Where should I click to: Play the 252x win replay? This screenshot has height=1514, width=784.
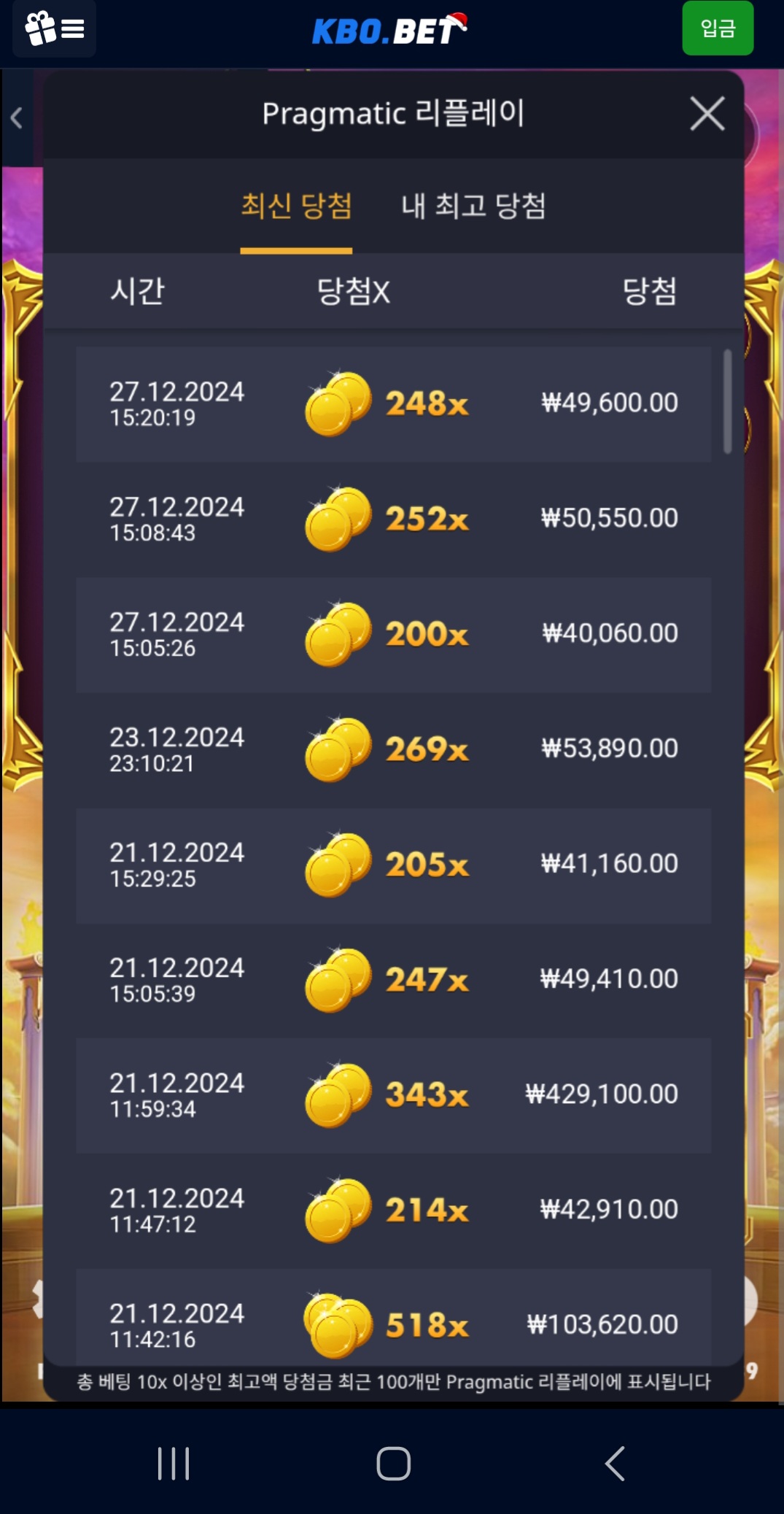click(x=393, y=519)
